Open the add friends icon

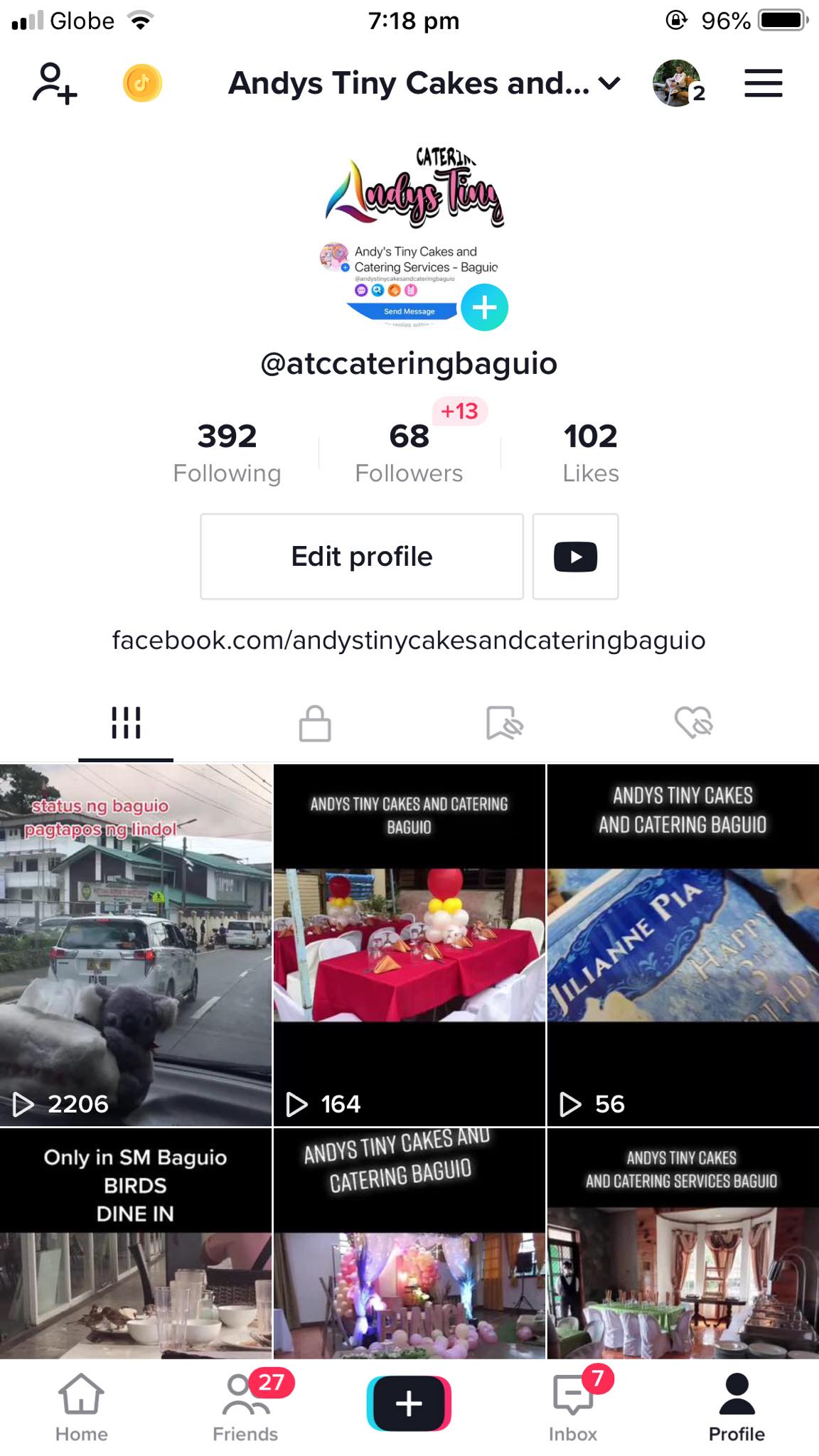tap(55, 84)
